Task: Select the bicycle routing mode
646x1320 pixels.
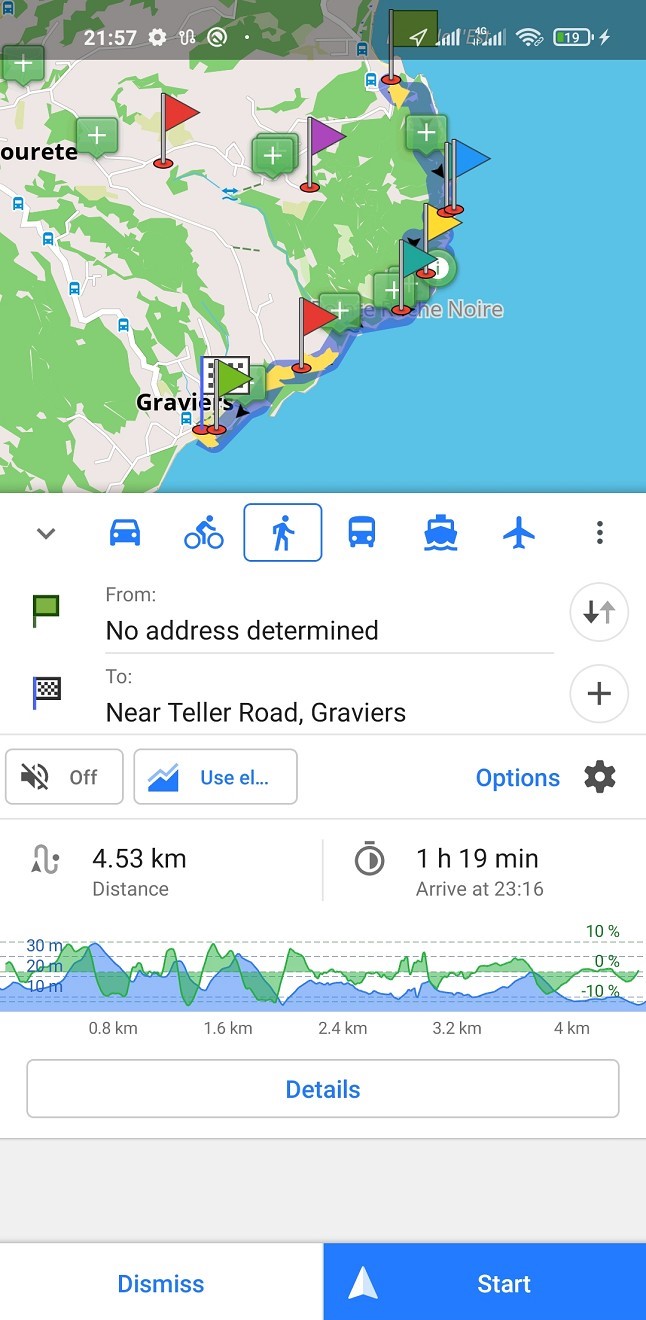Action: [204, 533]
